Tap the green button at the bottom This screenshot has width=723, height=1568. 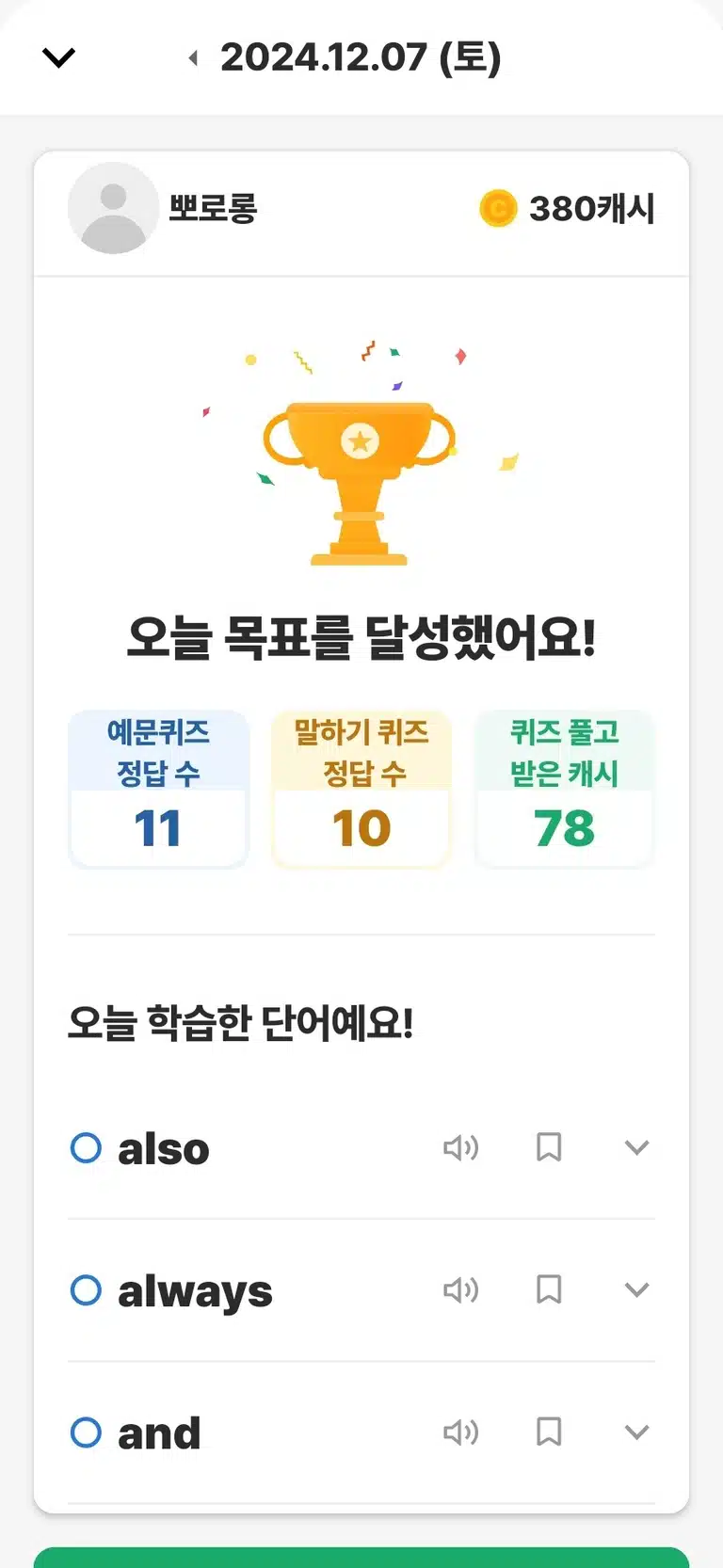[361, 1558]
